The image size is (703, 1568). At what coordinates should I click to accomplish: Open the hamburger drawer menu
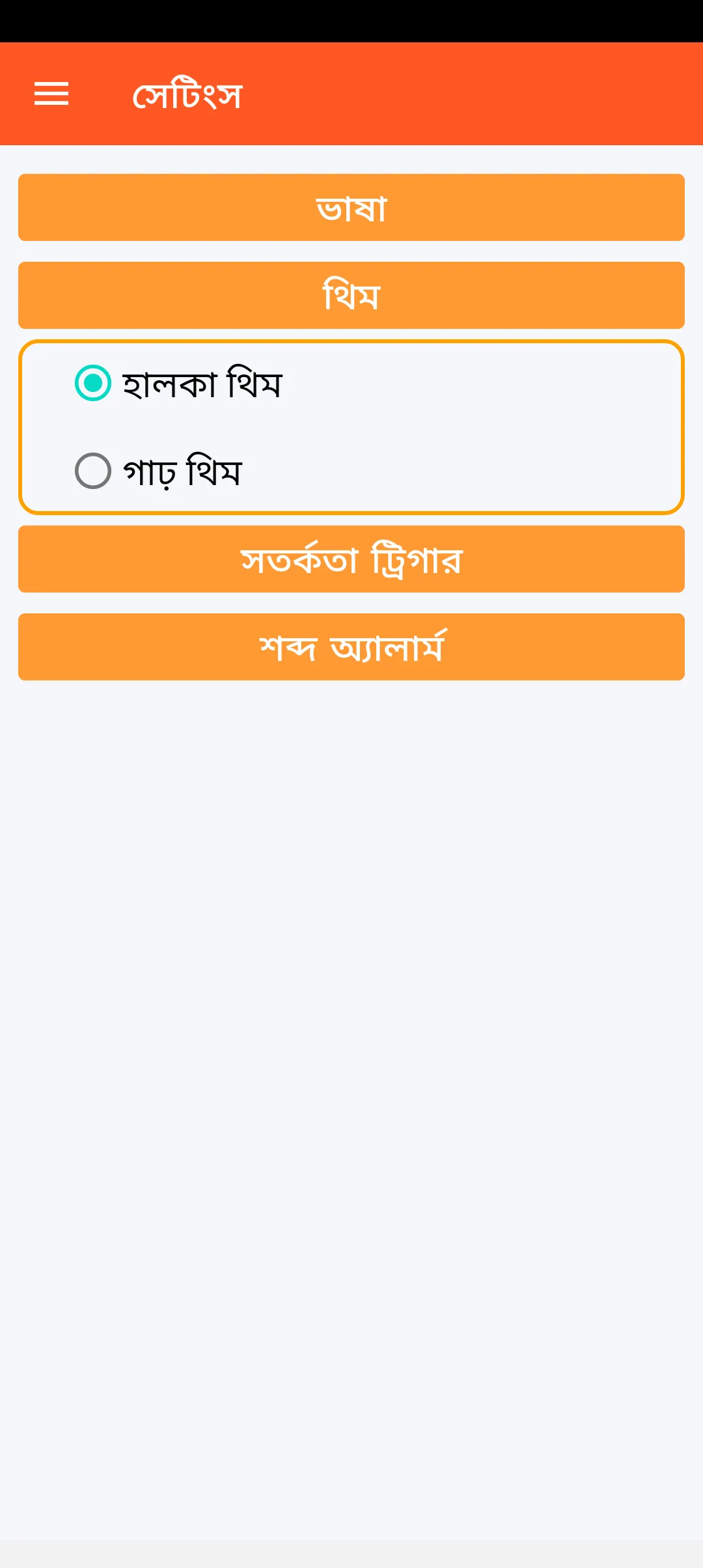pyautogui.click(x=51, y=94)
